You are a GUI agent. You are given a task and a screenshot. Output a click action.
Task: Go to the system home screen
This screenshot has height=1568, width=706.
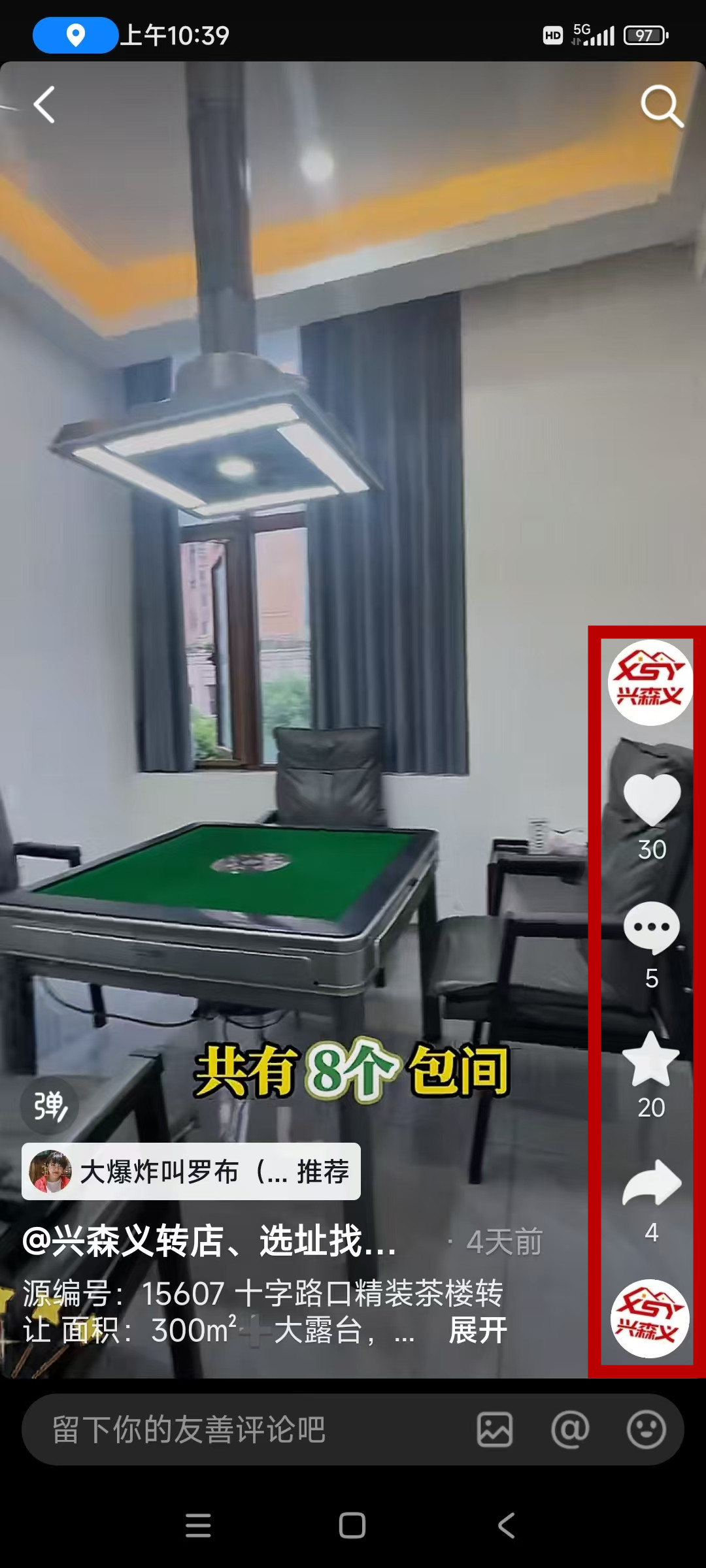352,1526
